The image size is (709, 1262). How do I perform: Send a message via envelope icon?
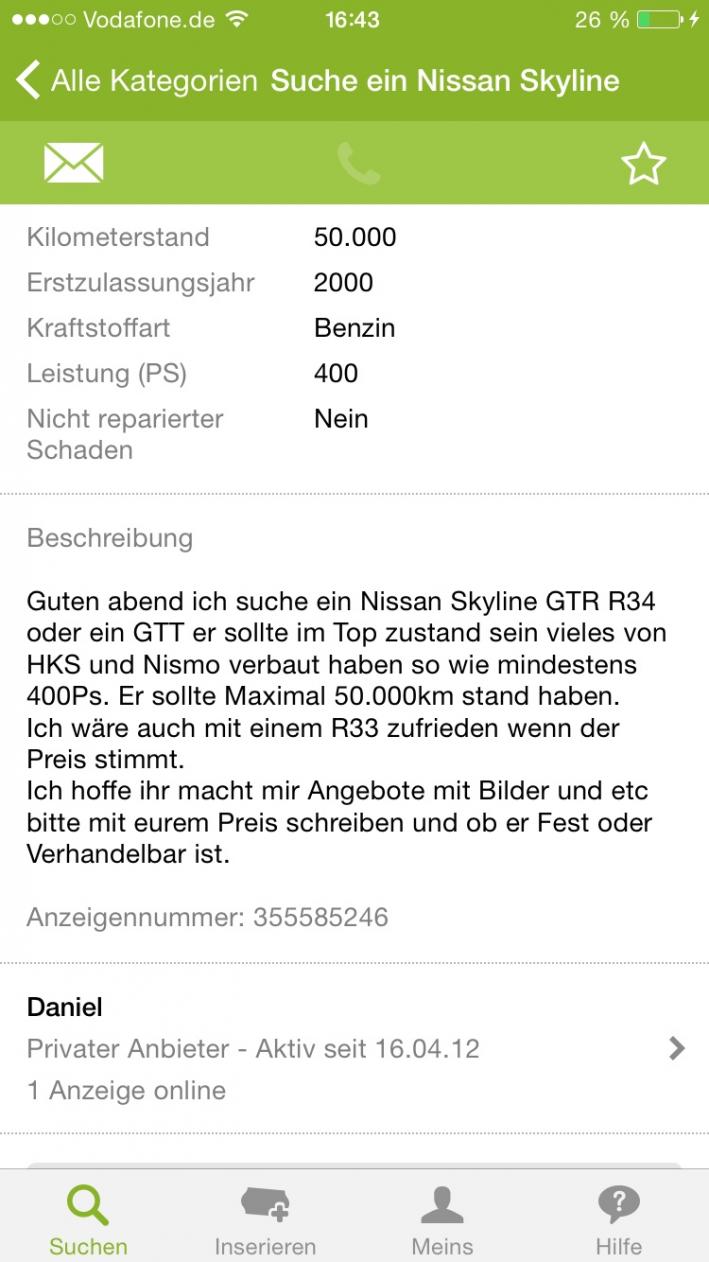point(73,163)
